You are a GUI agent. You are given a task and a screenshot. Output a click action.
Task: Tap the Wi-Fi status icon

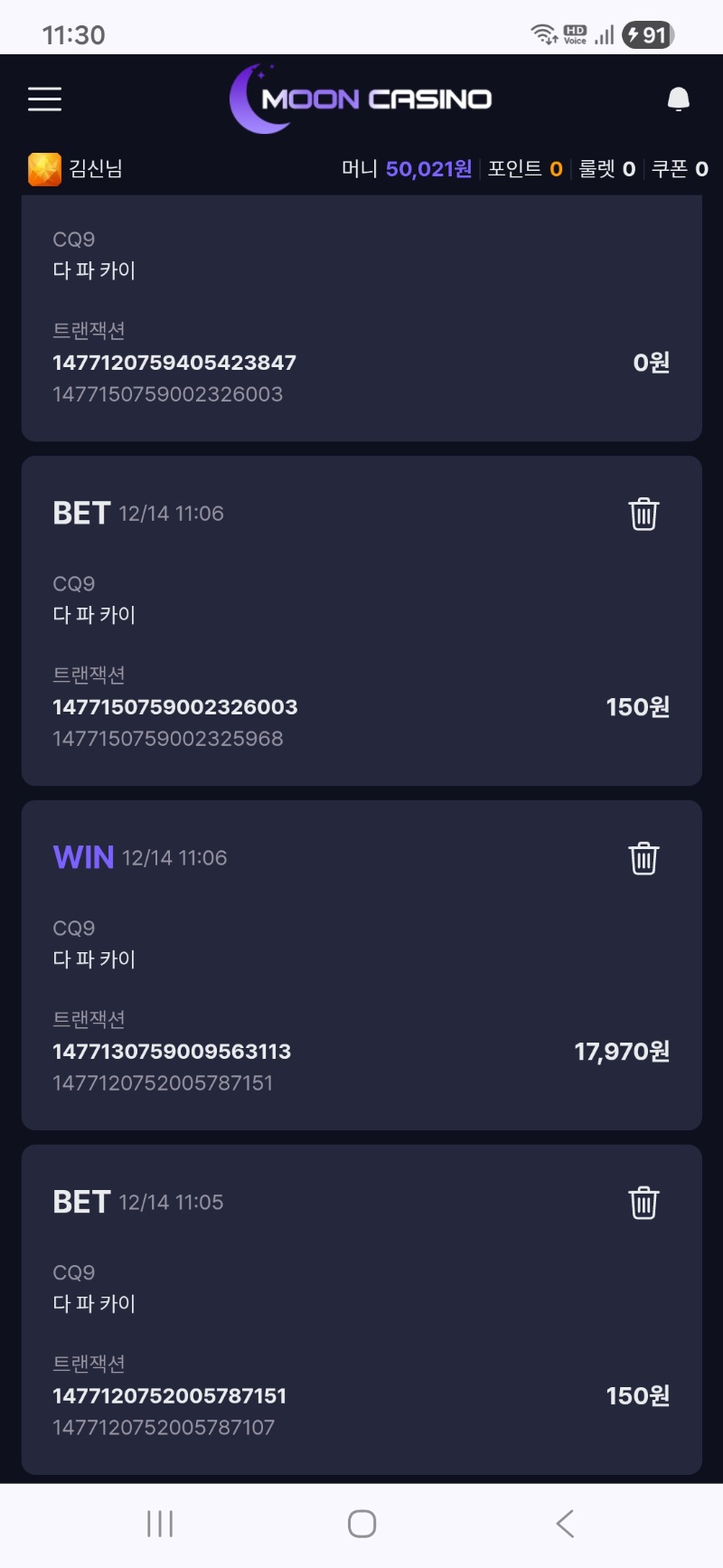click(542, 34)
